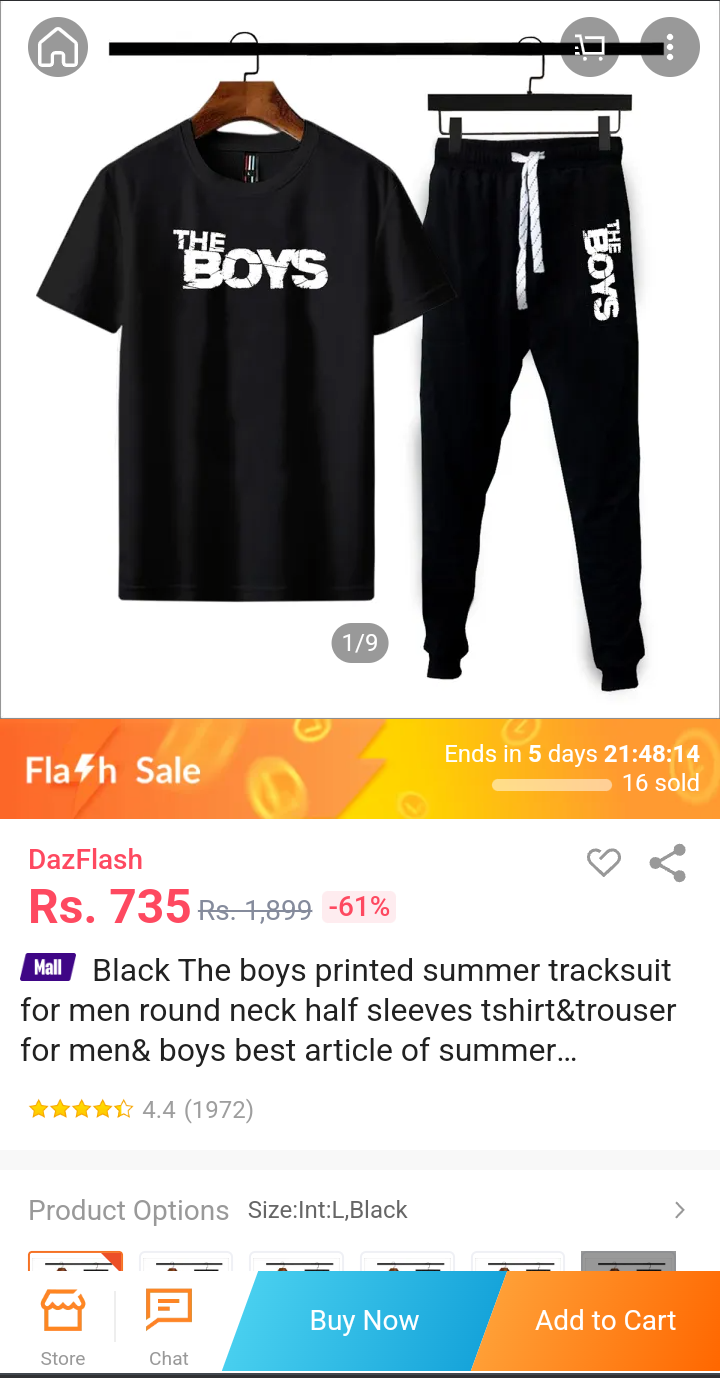The width and height of the screenshot is (720, 1378).
Task: Select the grey variant thumbnail
Action: click(628, 1261)
